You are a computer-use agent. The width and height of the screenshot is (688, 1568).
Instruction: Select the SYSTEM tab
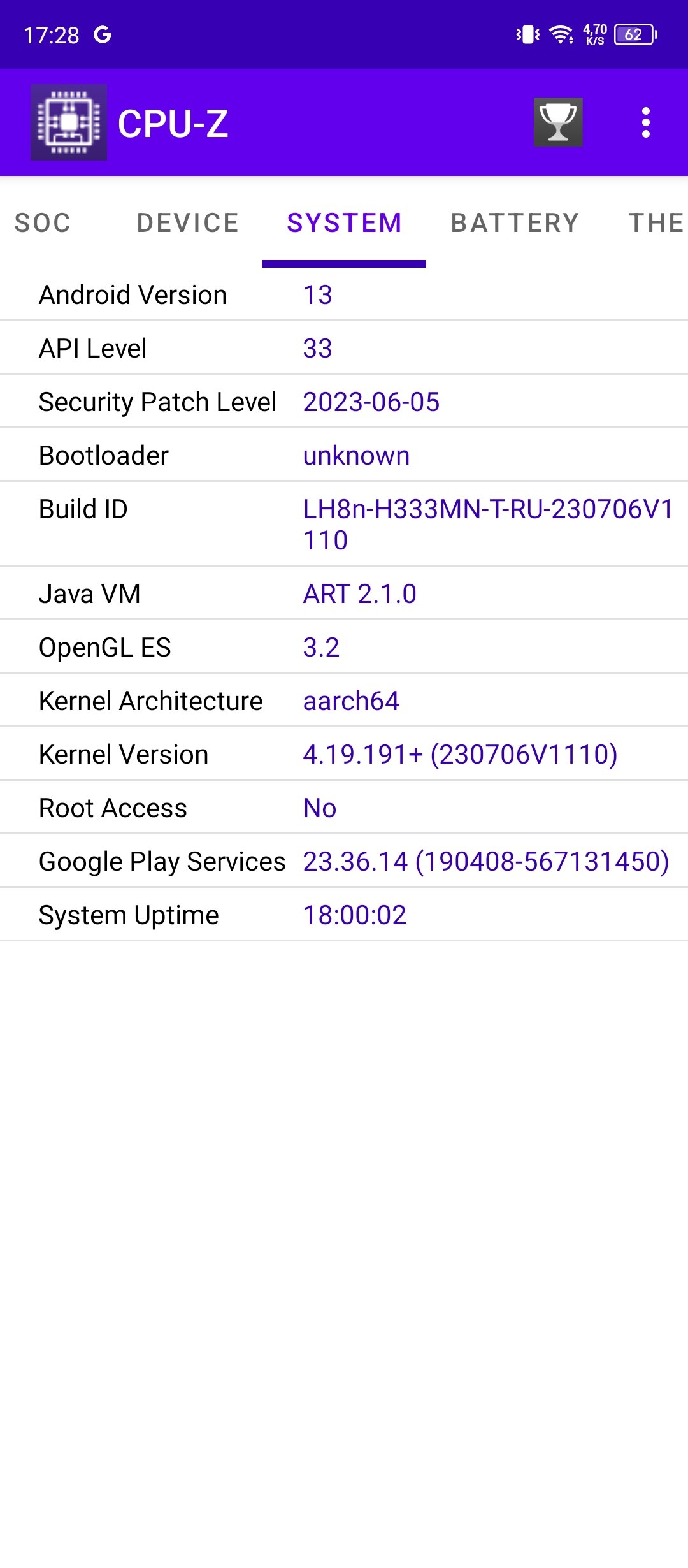pyautogui.click(x=344, y=223)
